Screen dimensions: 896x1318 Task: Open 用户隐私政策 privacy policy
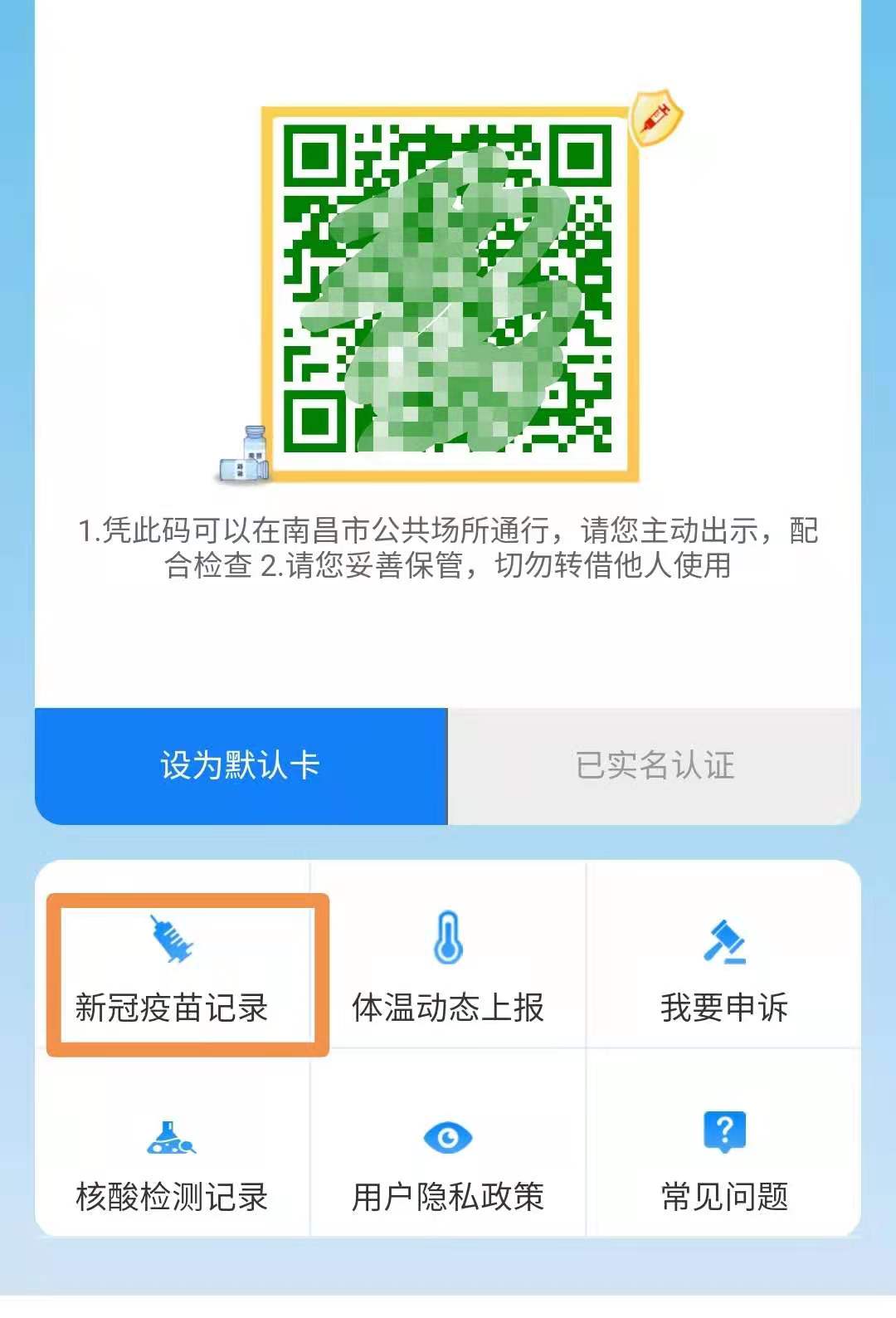448,1162
